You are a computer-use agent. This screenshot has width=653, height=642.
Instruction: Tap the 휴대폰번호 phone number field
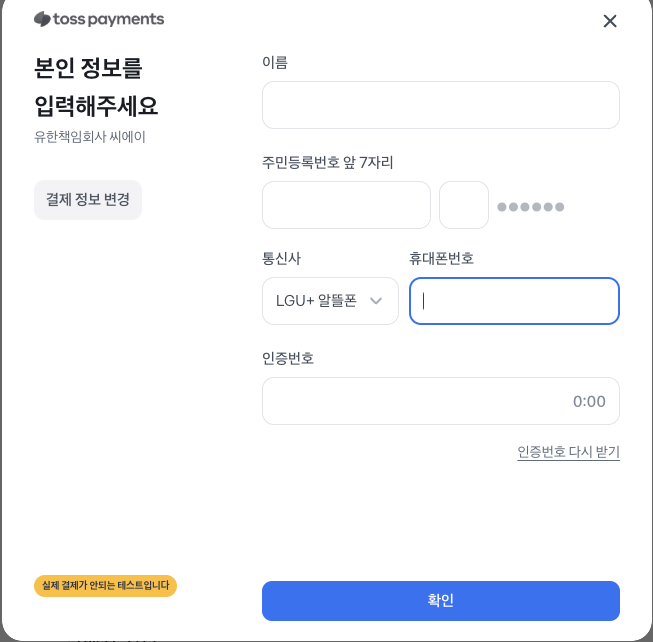(514, 301)
